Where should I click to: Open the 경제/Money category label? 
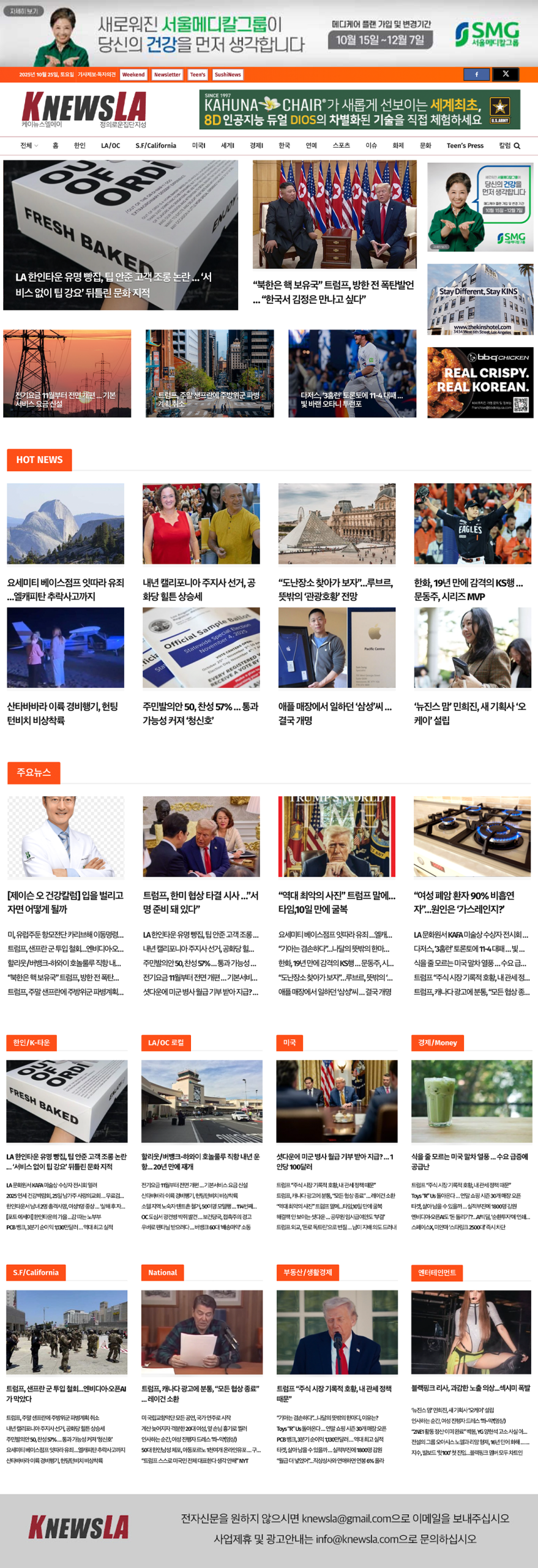(437, 1042)
